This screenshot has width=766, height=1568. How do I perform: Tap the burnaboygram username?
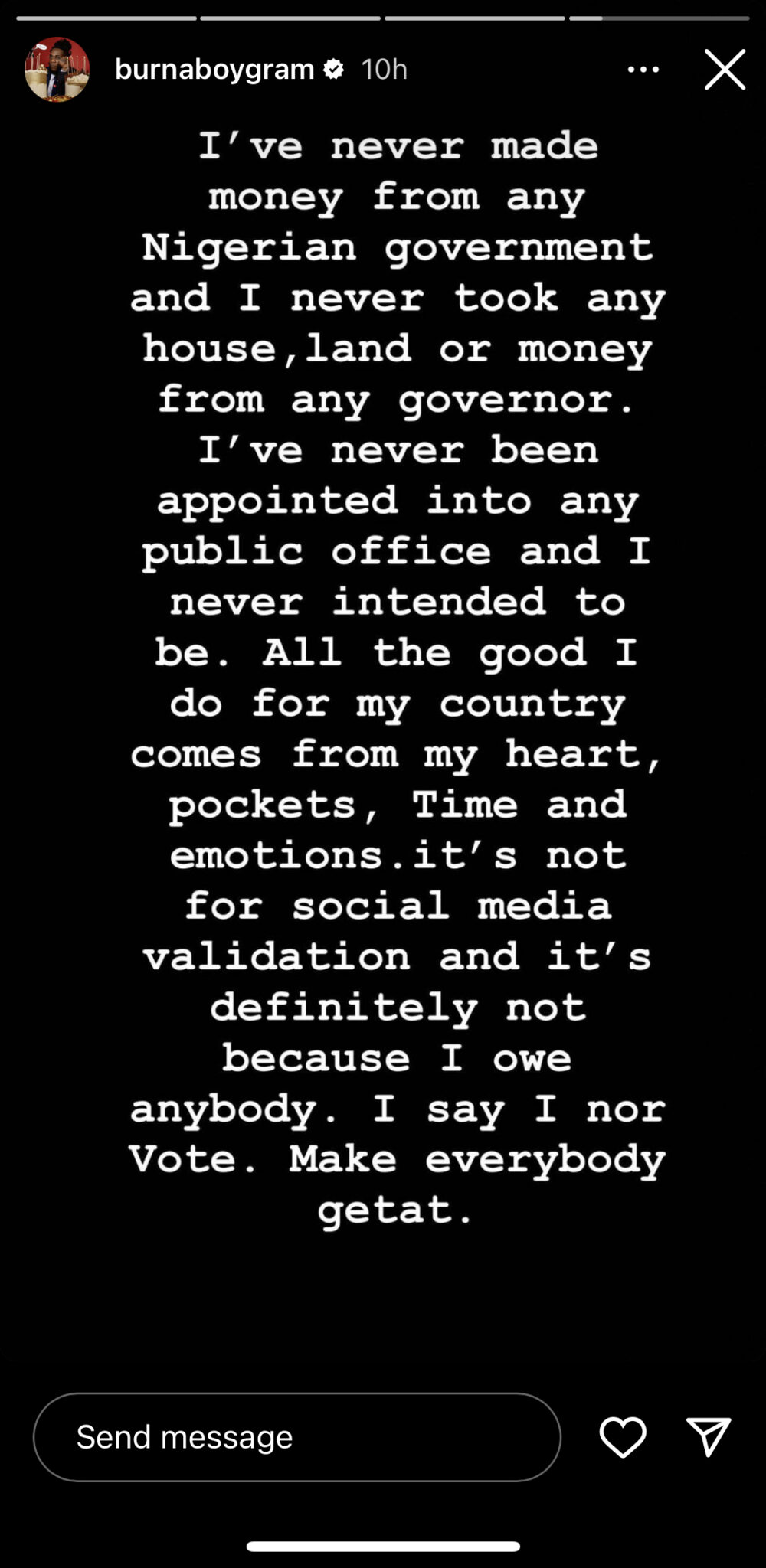click(214, 70)
